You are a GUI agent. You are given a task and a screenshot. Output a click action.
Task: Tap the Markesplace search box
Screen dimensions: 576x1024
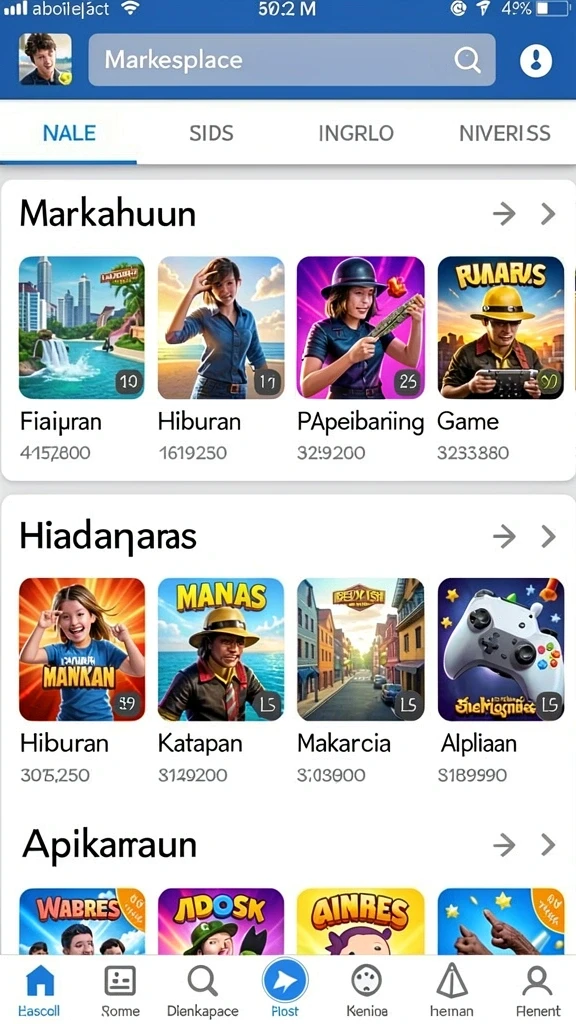[291, 60]
